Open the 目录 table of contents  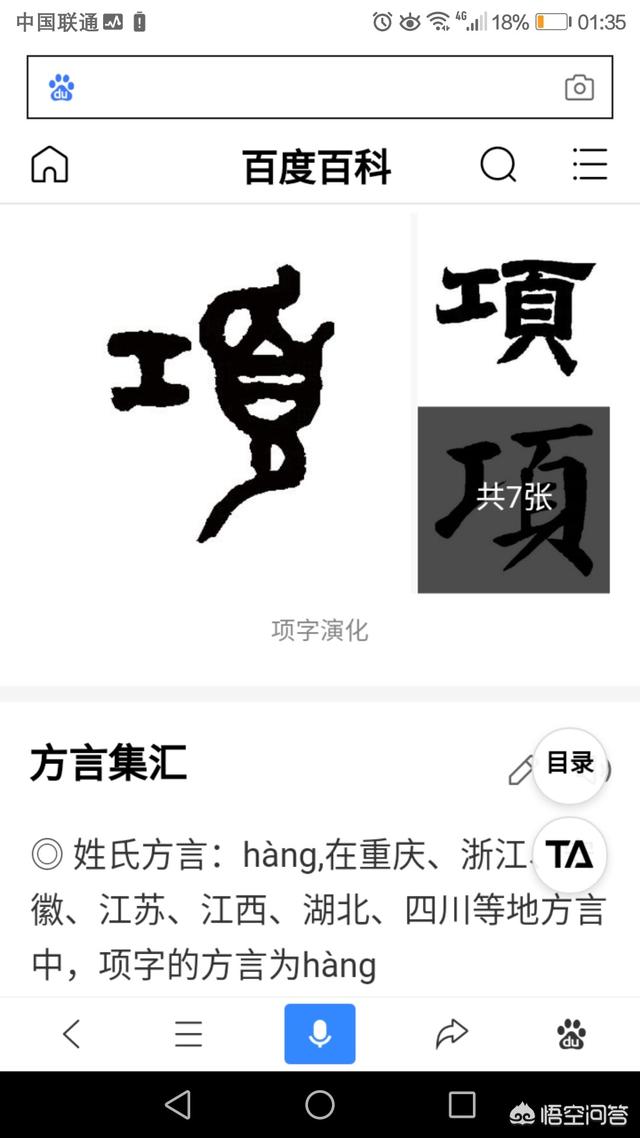570,765
